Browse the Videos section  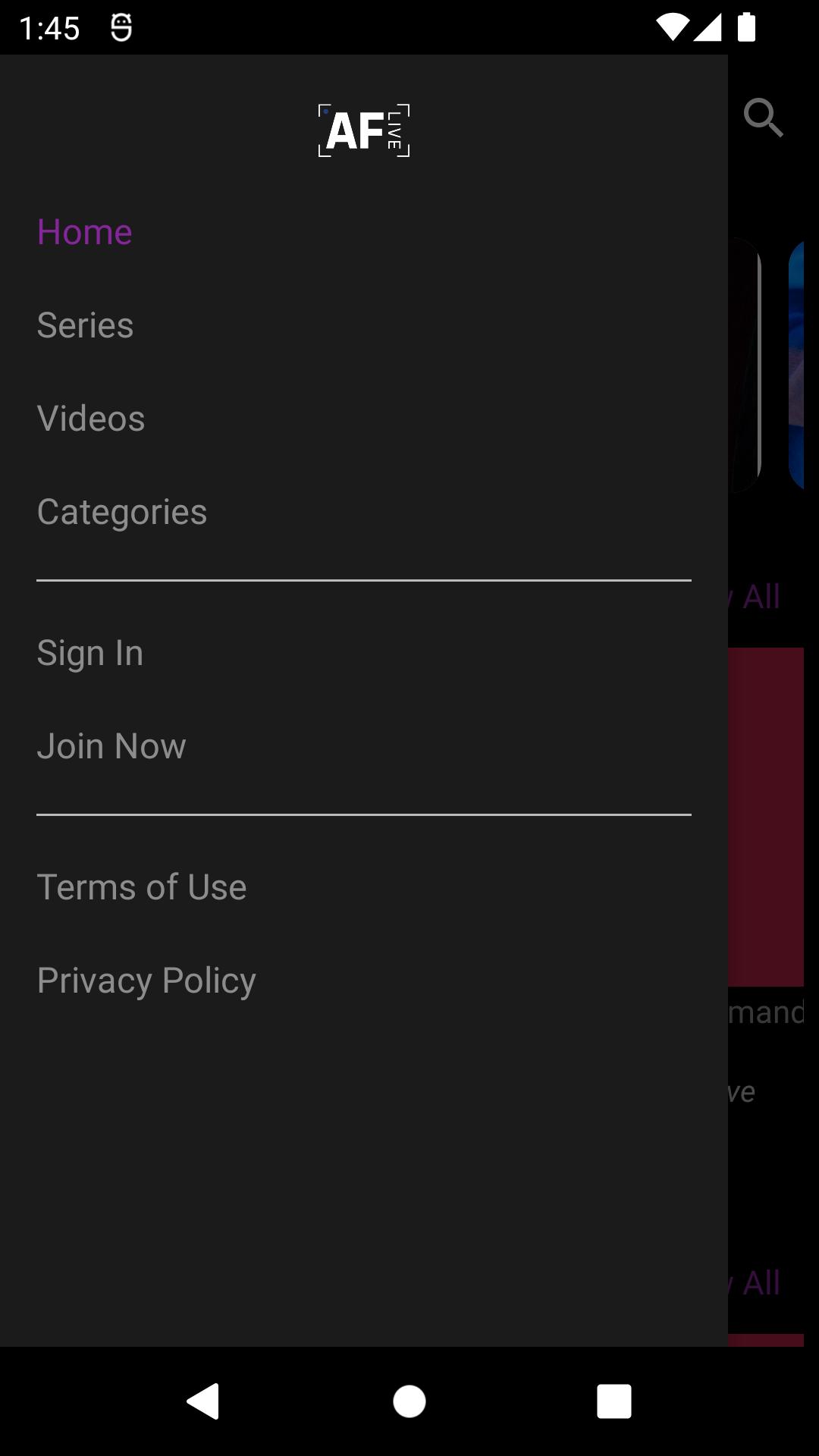tap(91, 419)
